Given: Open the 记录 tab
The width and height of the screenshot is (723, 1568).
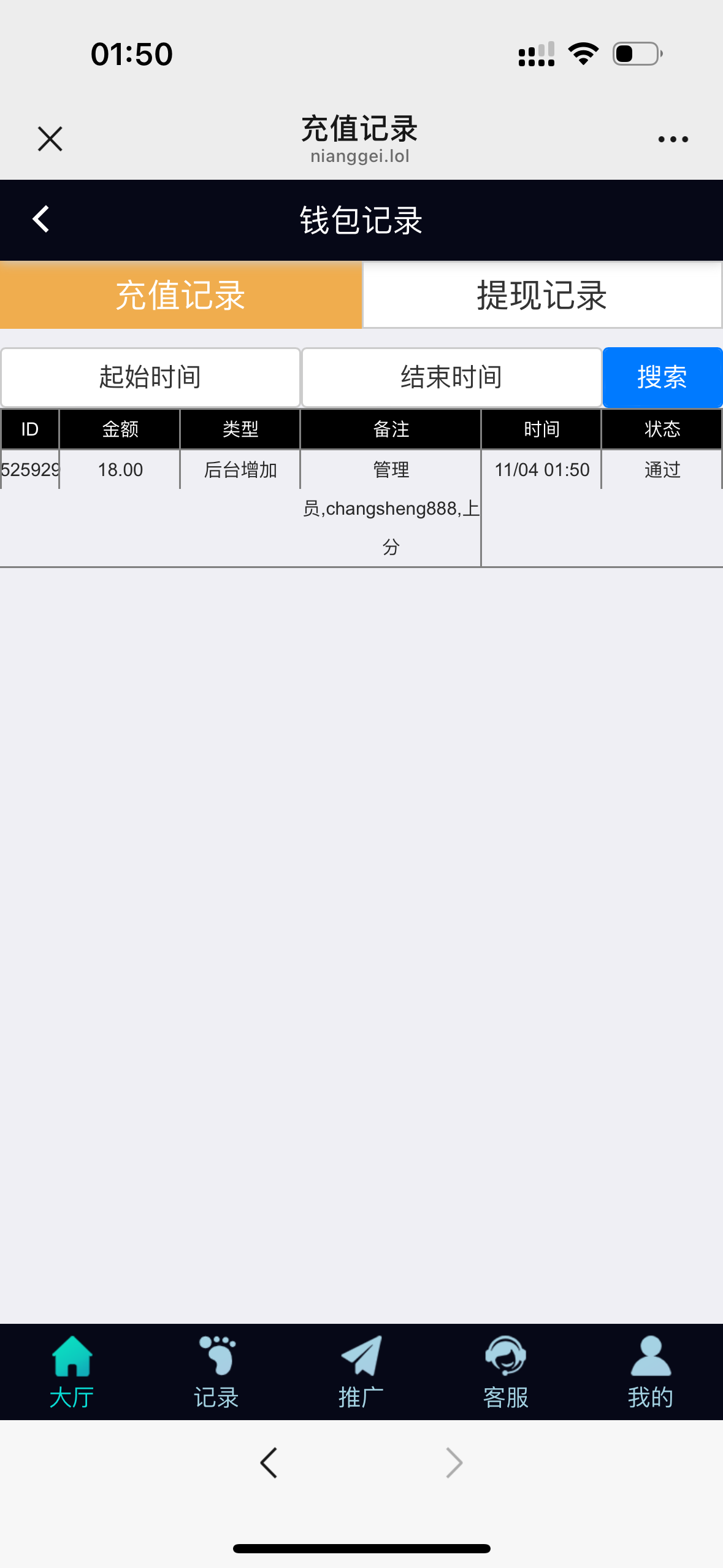Looking at the screenshot, I should click(216, 1372).
